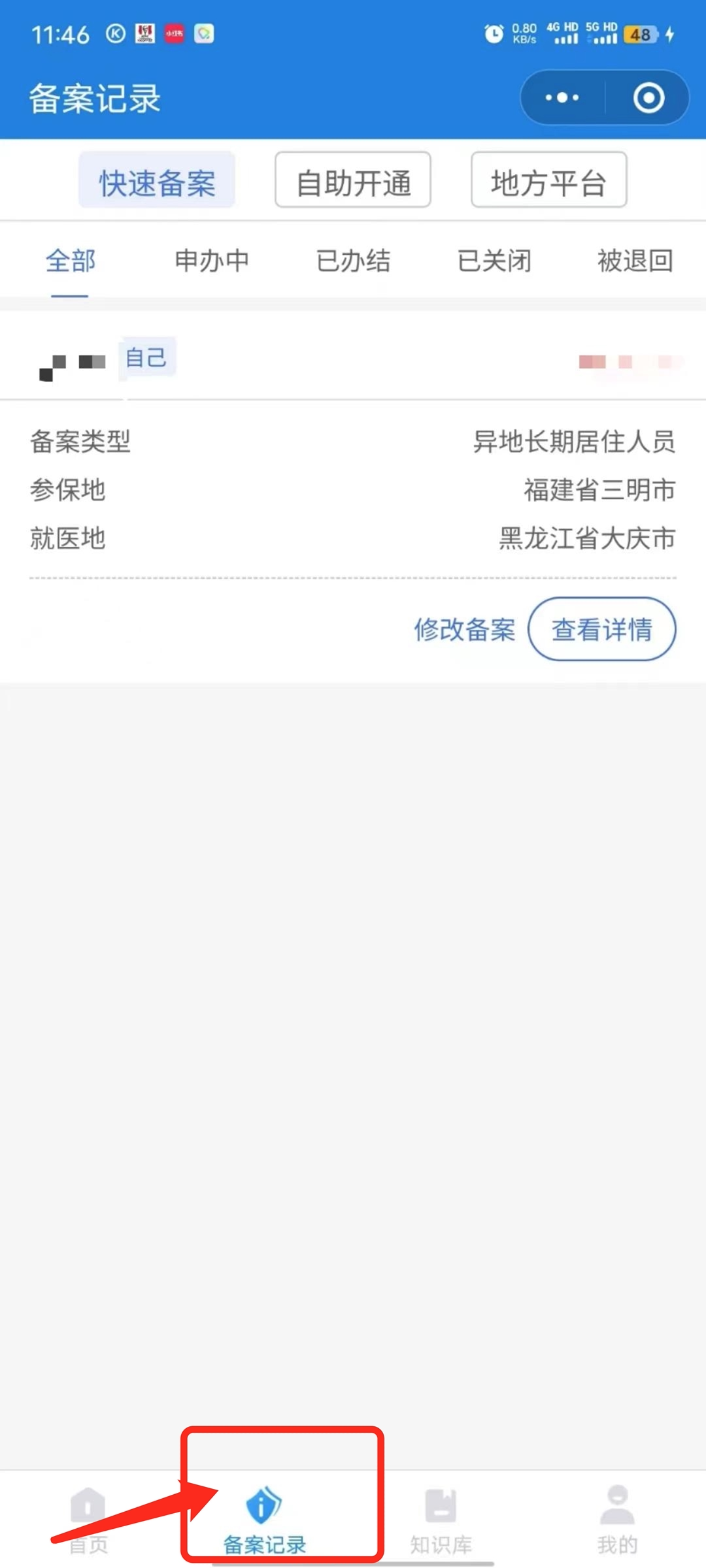706x1568 pixels.
Task: Switch to the 申办中 tab
Action: (212, 261)
